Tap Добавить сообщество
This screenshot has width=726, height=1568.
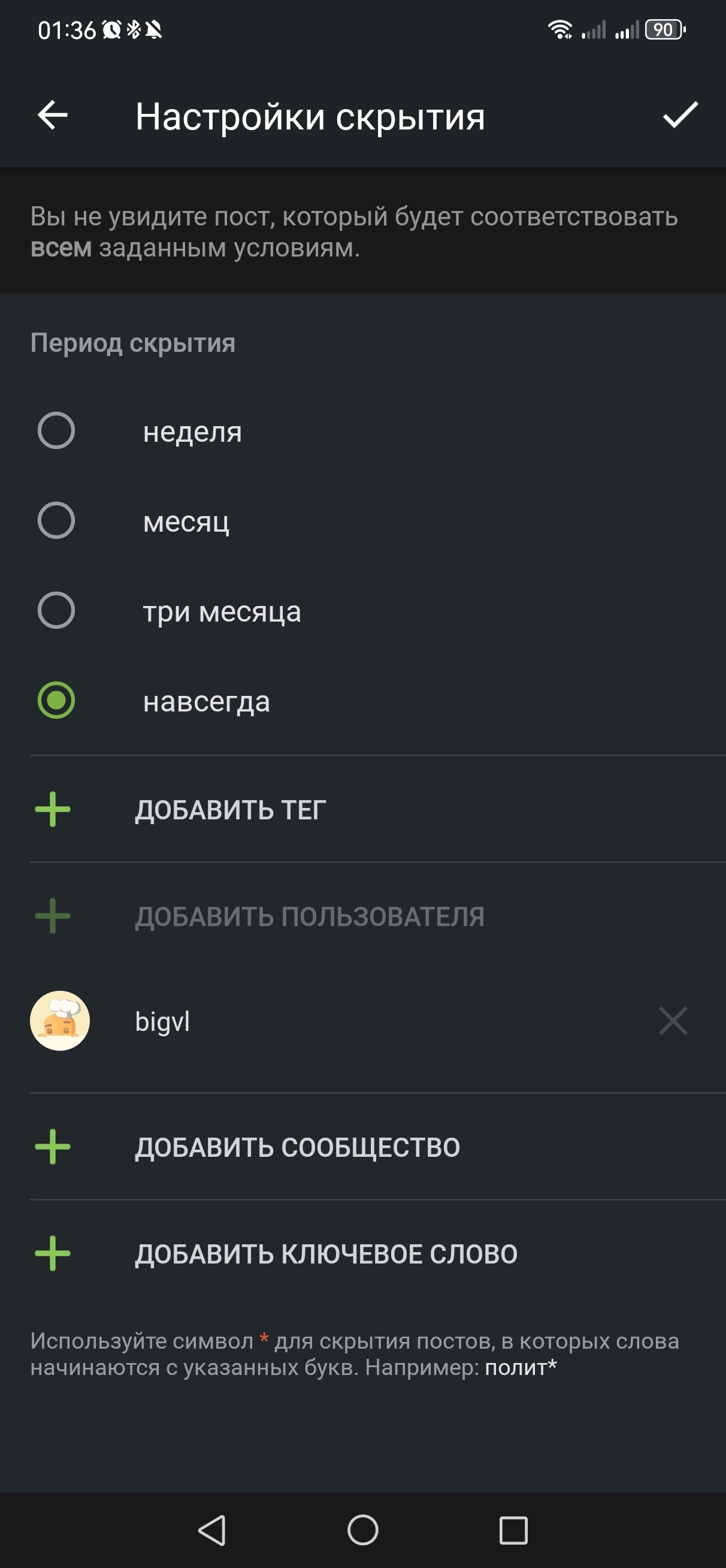click(x=297, y=1147)
